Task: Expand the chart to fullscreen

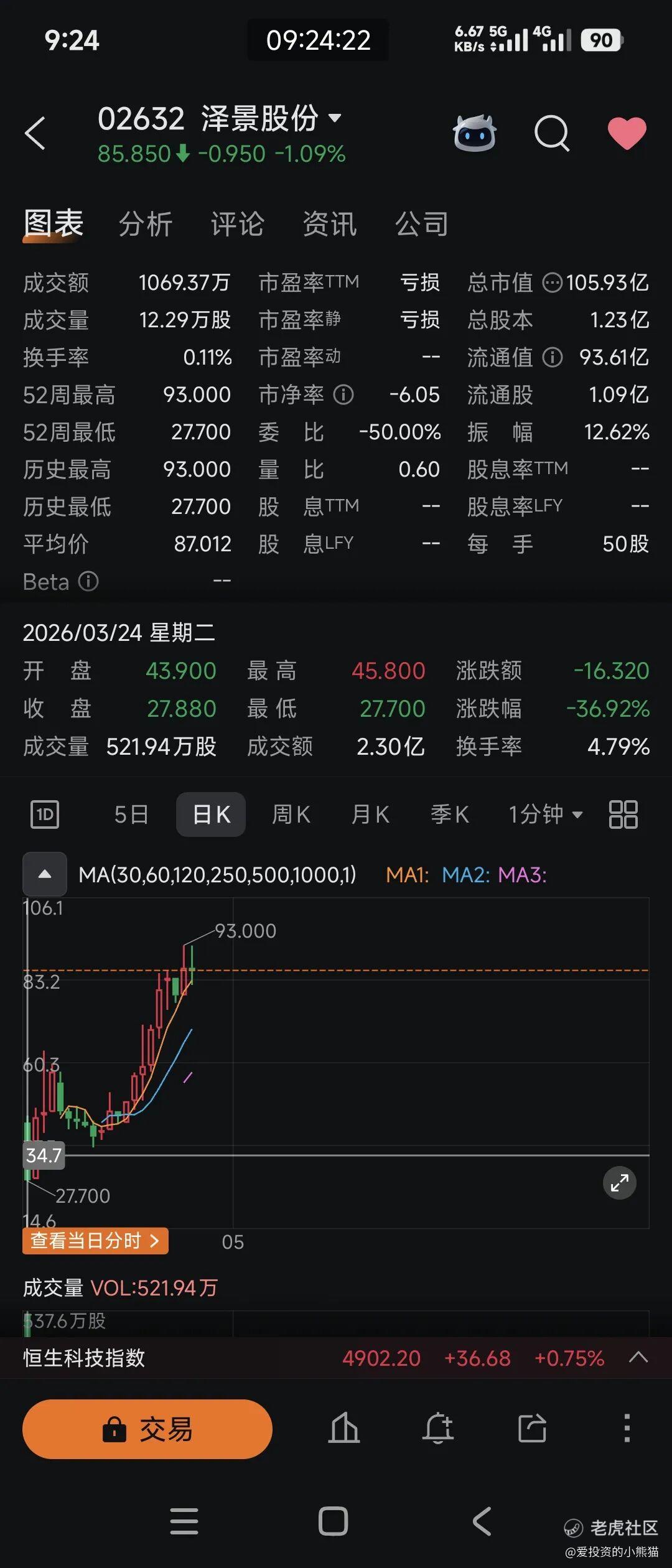Action: (x=619, y=1183)
